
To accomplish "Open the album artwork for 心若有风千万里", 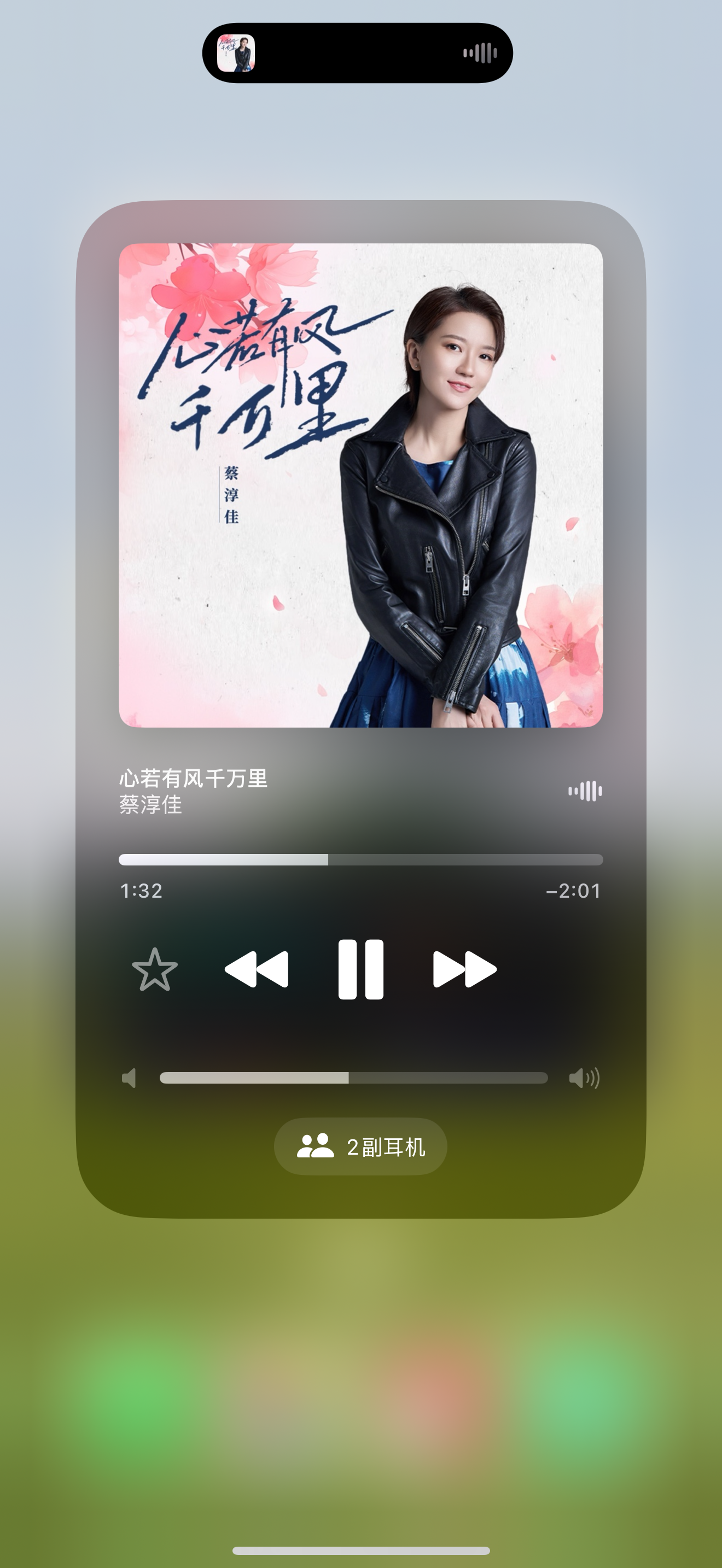I will click(361, 485).
